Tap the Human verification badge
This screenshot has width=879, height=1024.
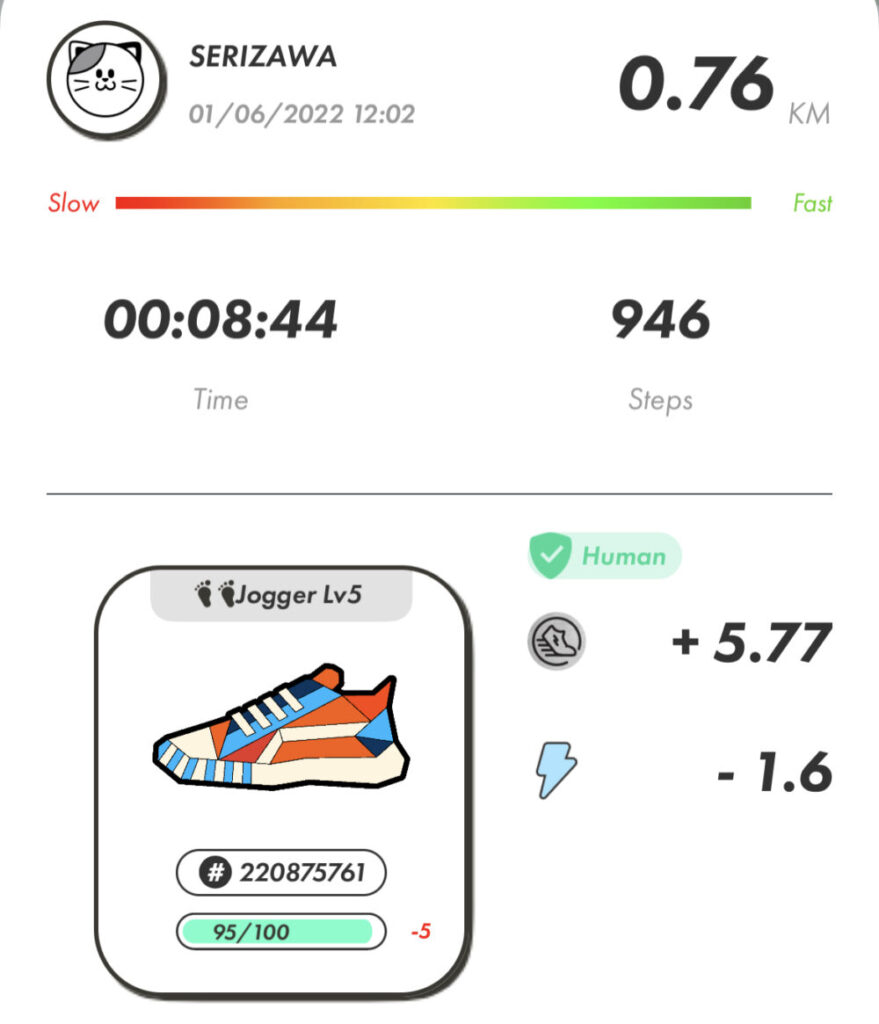click(x=603, y=556)
